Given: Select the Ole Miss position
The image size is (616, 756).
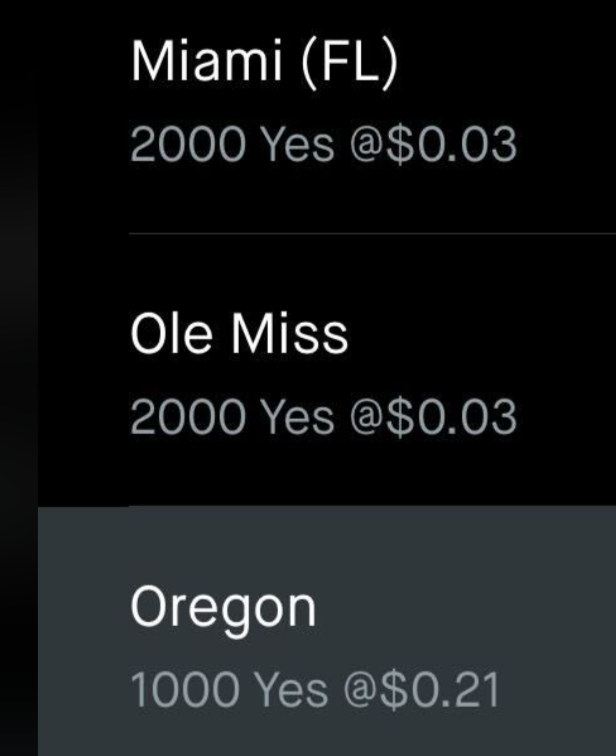Looking at the screenshot, I should pyautogui.click(x=325, y=375).
